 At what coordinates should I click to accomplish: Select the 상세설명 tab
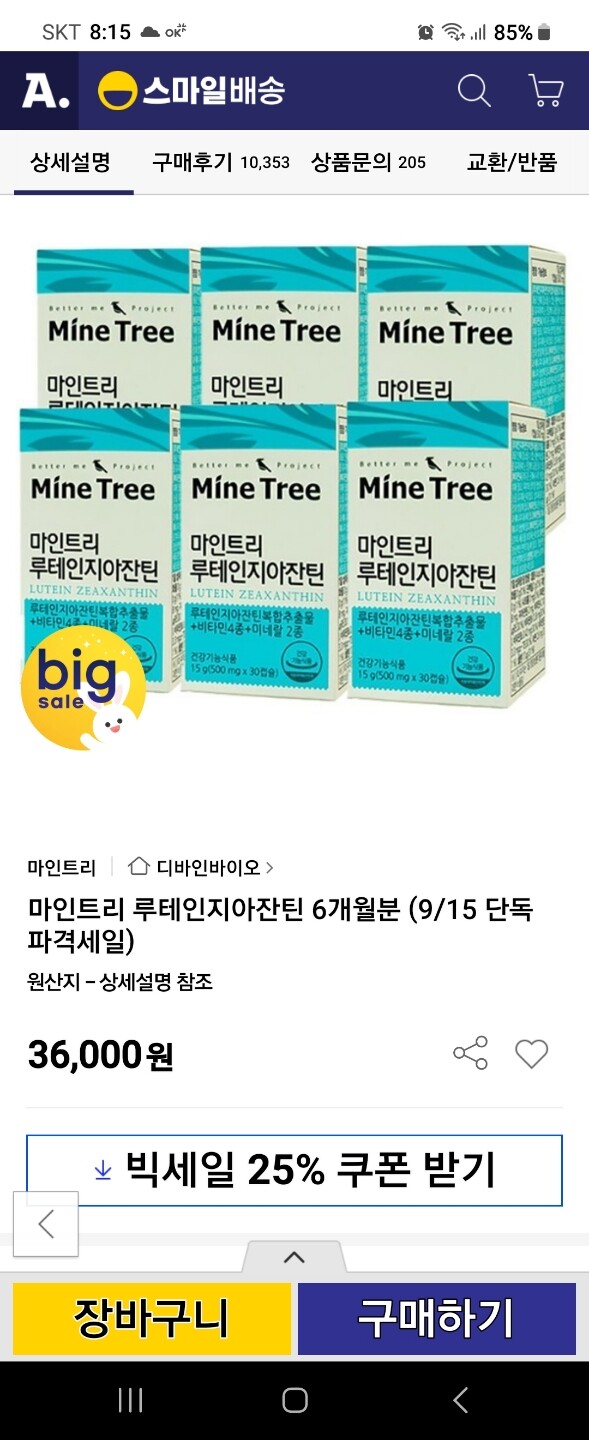pos(70,162)
